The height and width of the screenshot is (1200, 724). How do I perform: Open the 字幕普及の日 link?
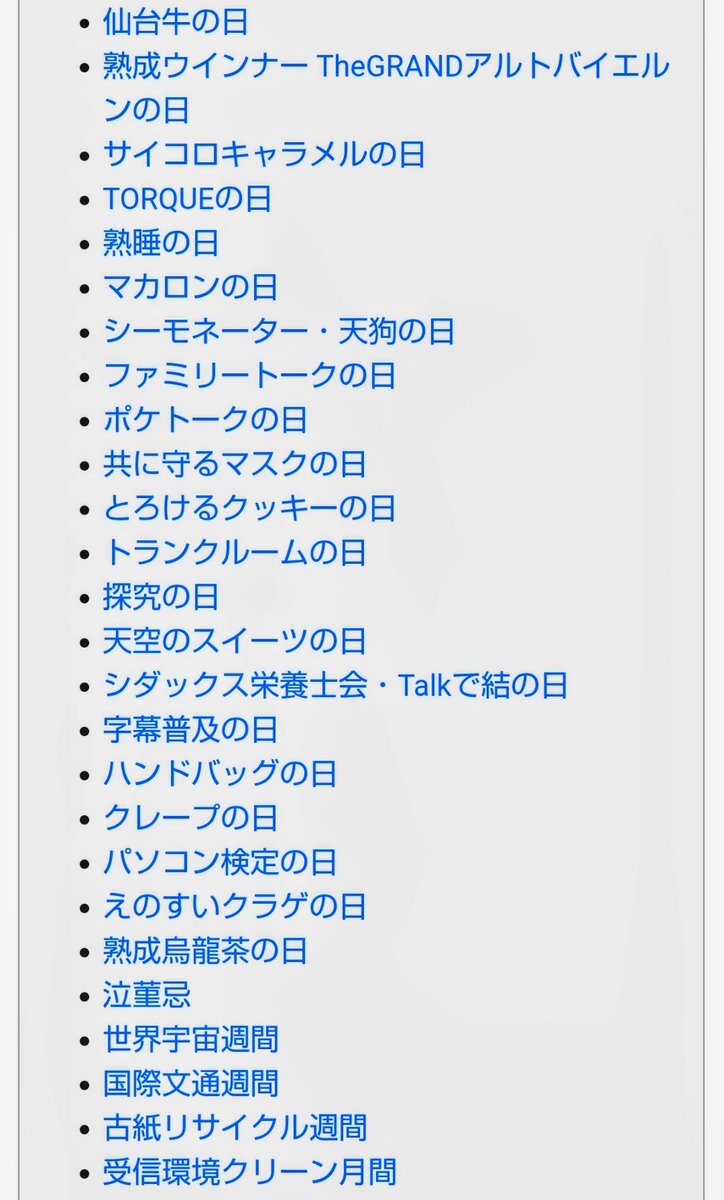click(190, 729)
